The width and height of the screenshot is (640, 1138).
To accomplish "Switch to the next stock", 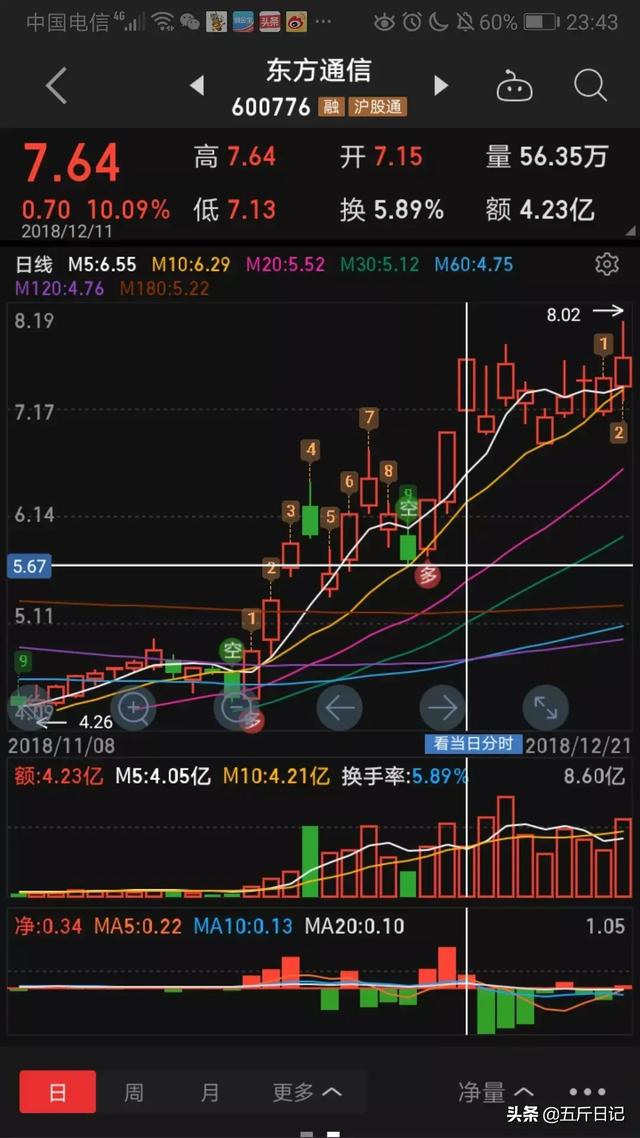I will (x=440, y=86).
